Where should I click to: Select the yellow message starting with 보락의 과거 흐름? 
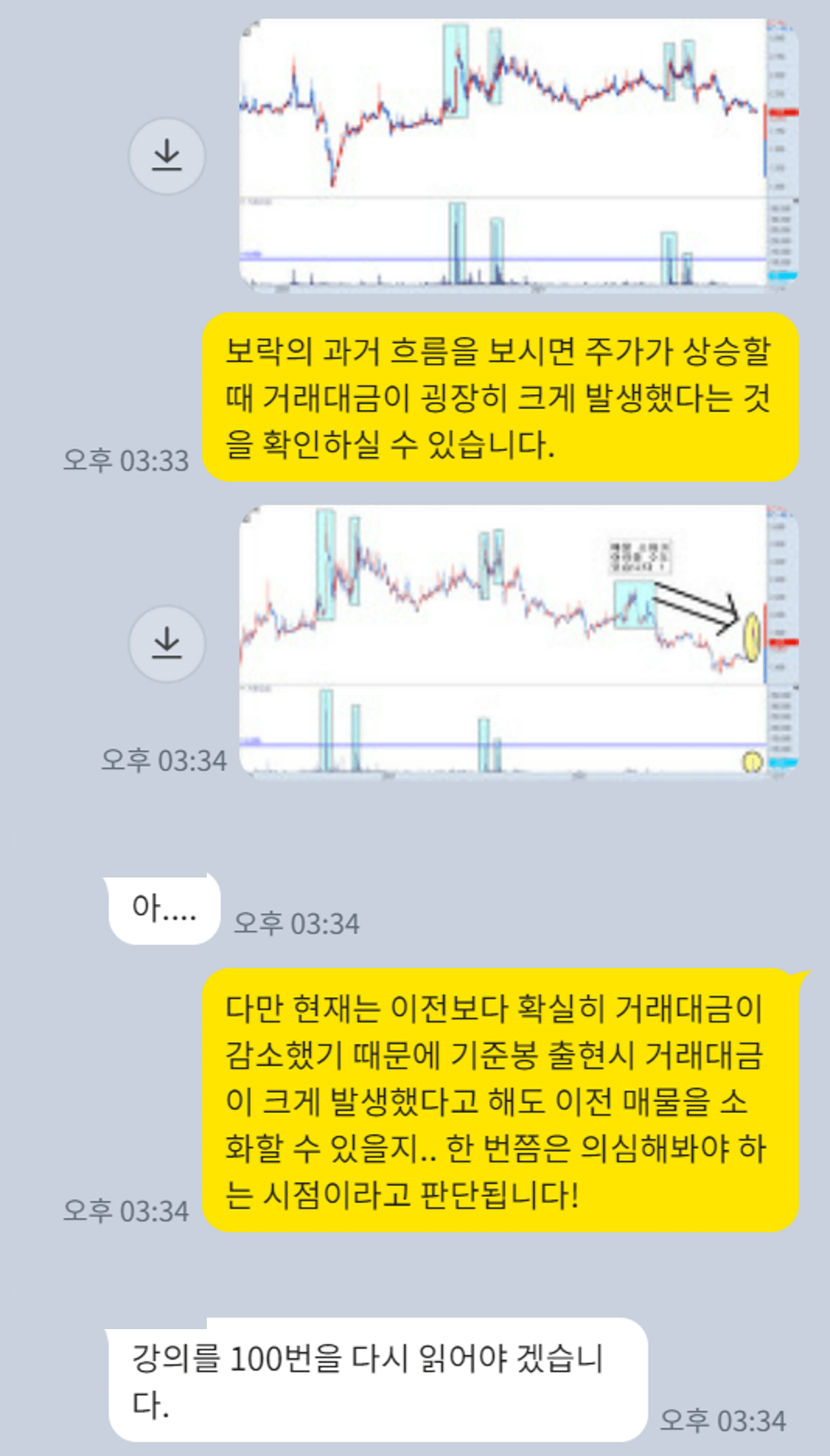[505, 395]
